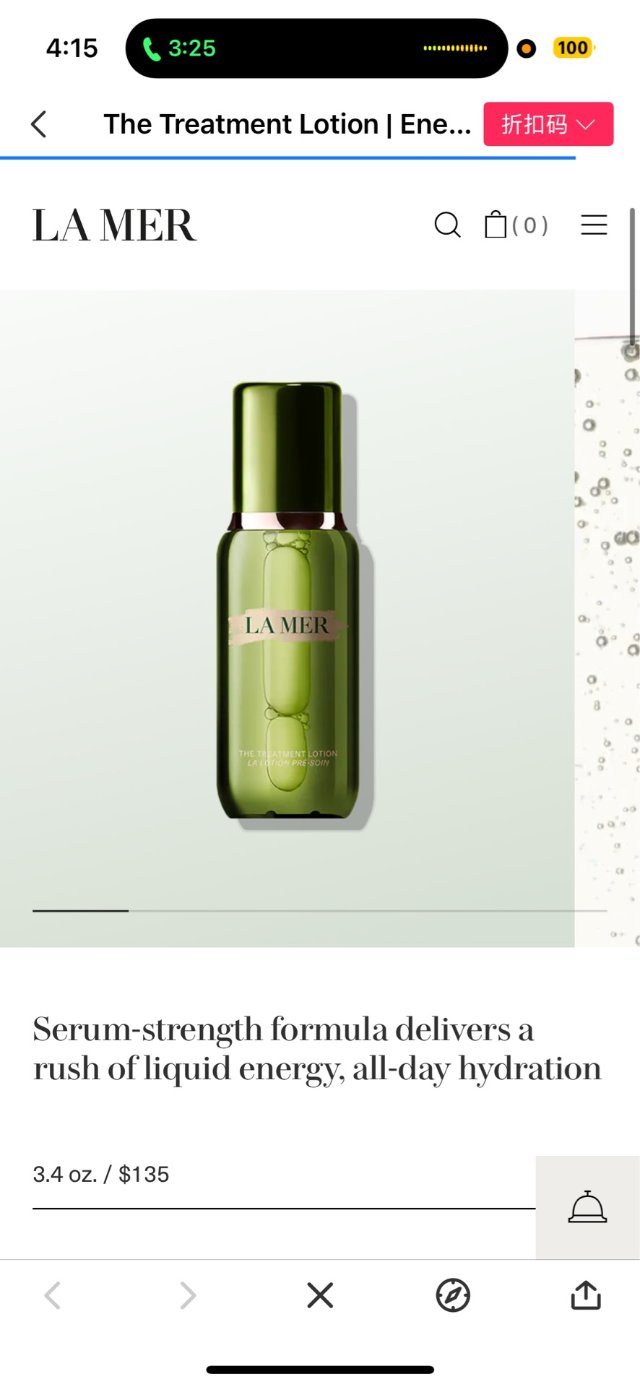Open the Treatment Lotion product image
The height and width of the screenshot is (1387, 640).
click(x=288, y=600)
